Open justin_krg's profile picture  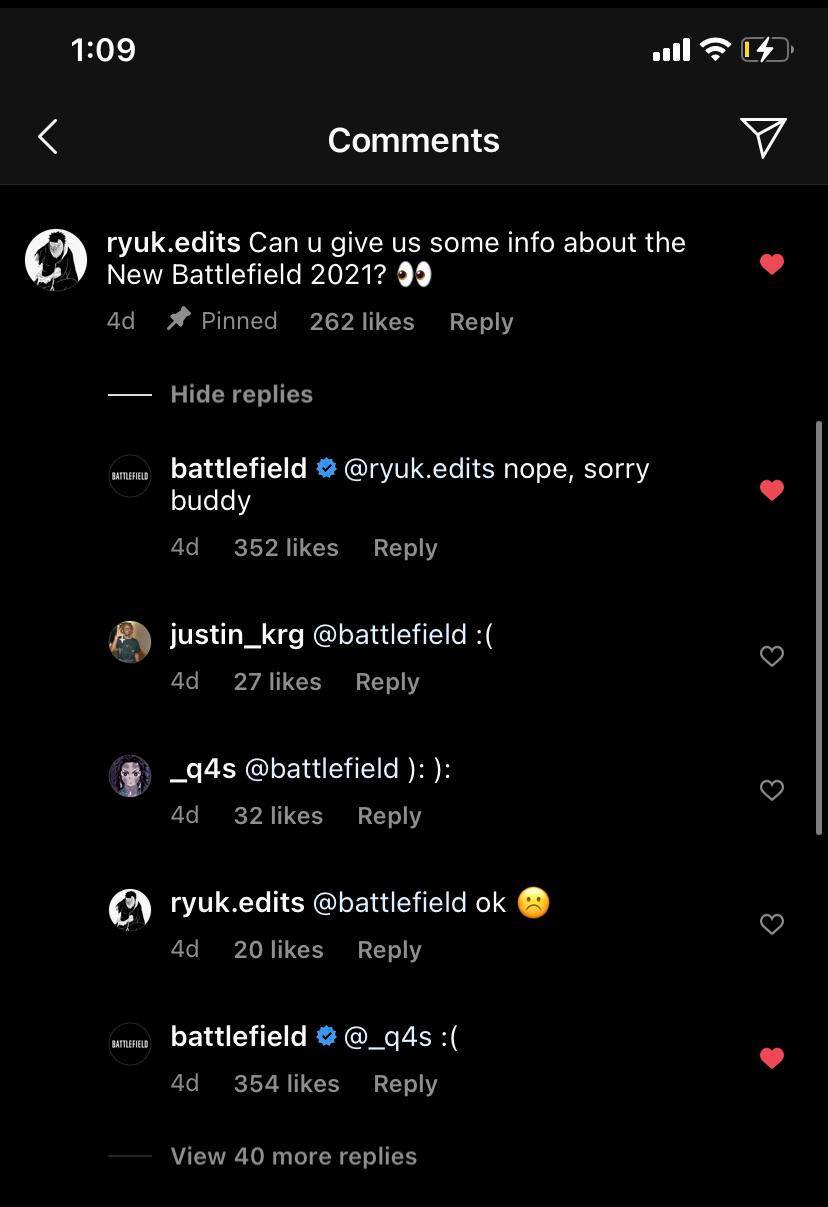(x=130, y=641)
